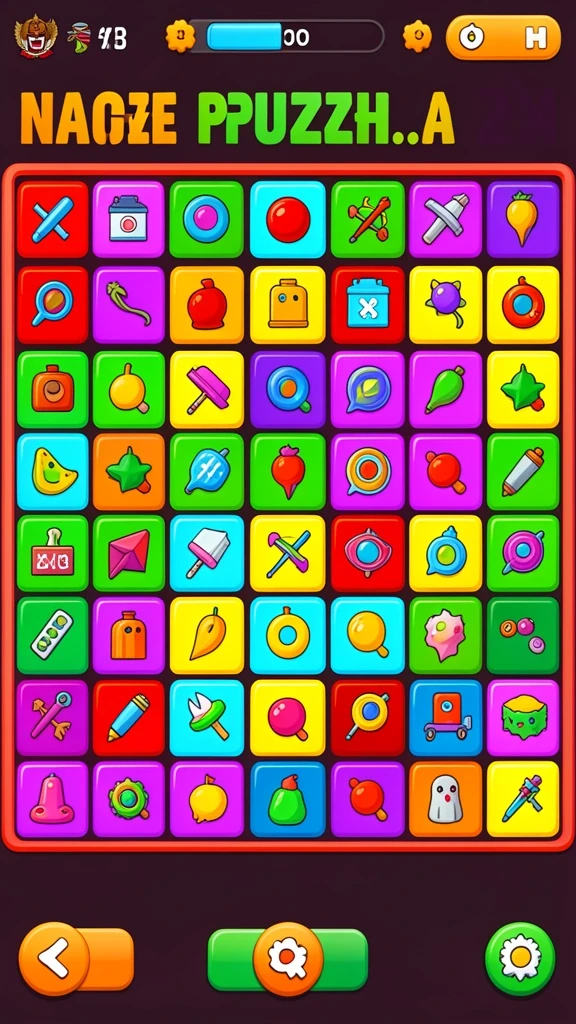The height and width of the screenshot is (1024, 576).
Task: Tap the blue tile with the wheeled cart
Action: (x=445, y=718)
